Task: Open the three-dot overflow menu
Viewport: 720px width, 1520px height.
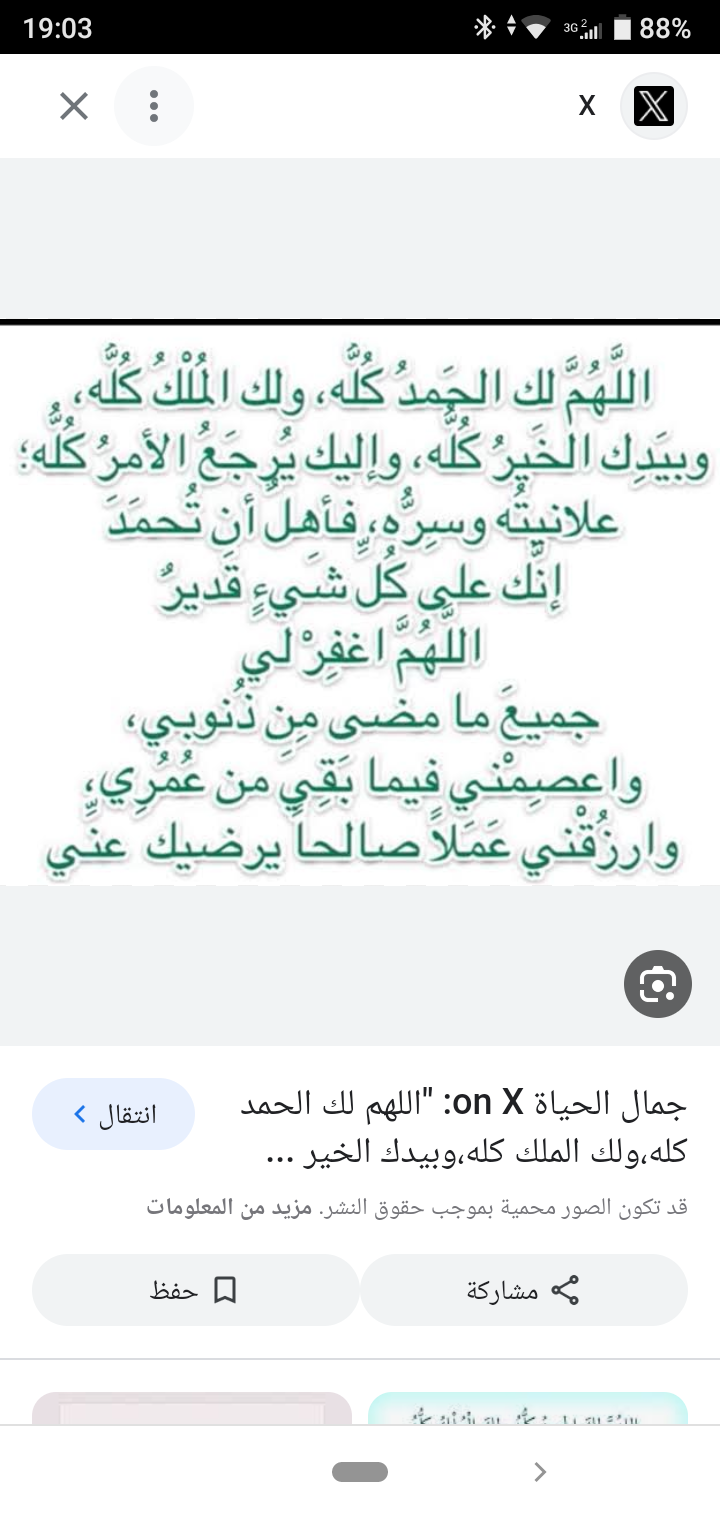Action: pyautogui.click(x=153, y=106)
